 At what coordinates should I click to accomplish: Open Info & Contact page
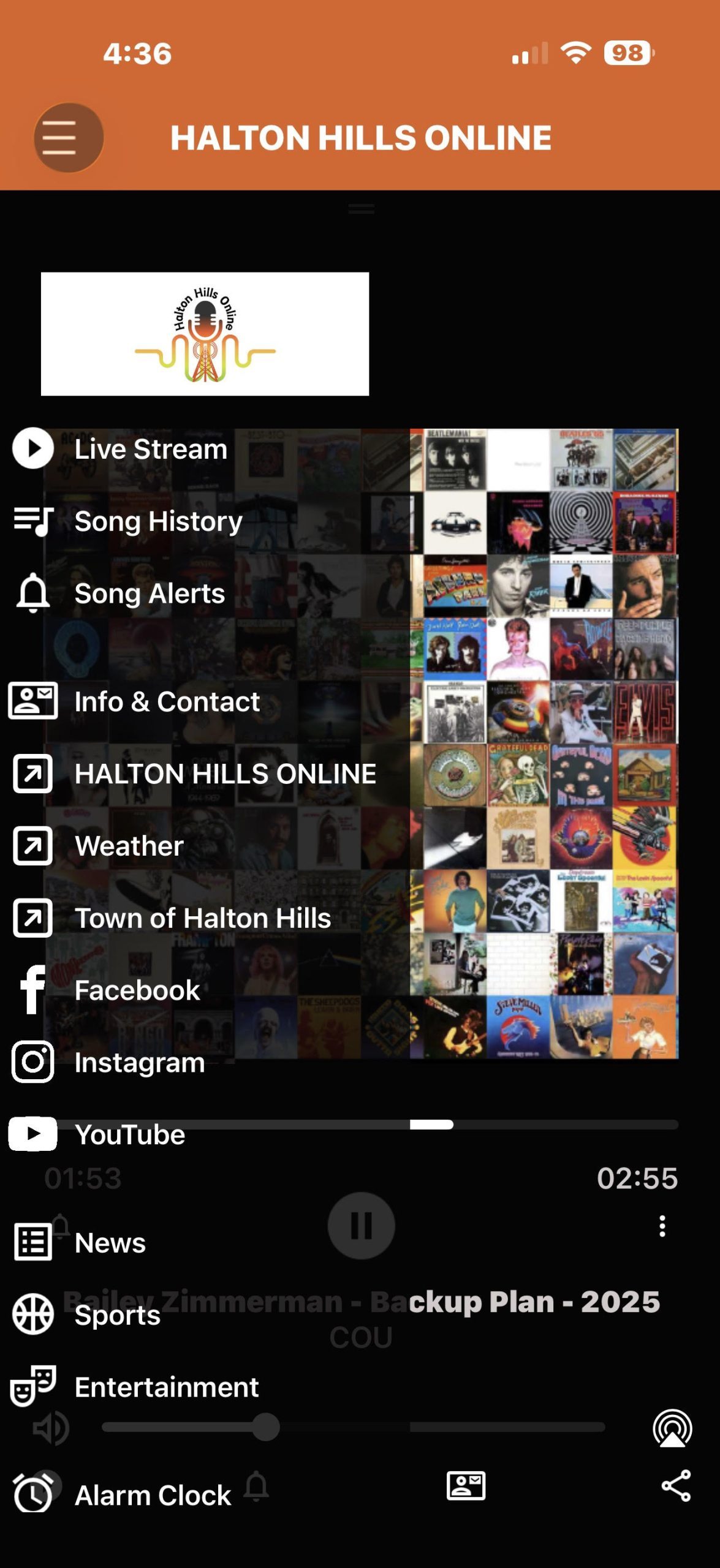[167, 702]
